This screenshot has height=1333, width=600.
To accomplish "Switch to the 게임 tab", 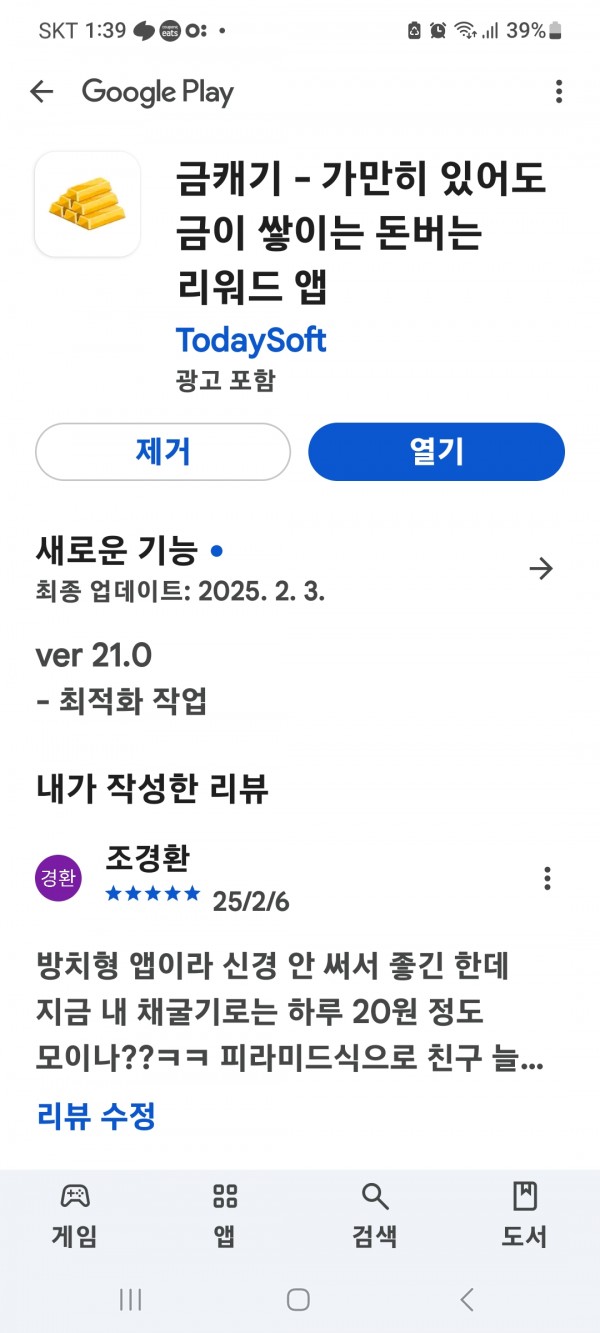I will (x=75, y=1214).
